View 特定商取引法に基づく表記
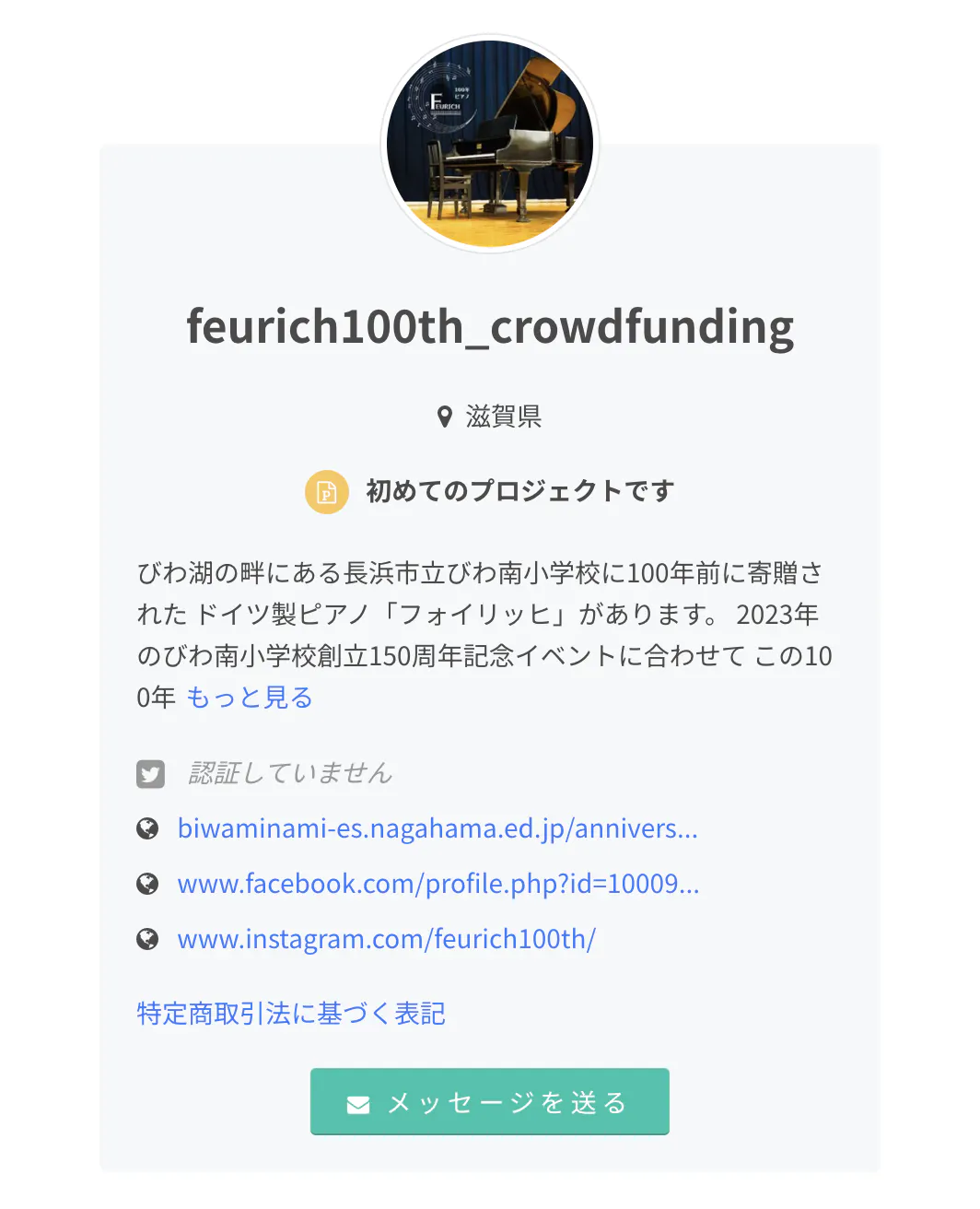The height and width of the screenshot is (1209, 980). click(291, 1014)
